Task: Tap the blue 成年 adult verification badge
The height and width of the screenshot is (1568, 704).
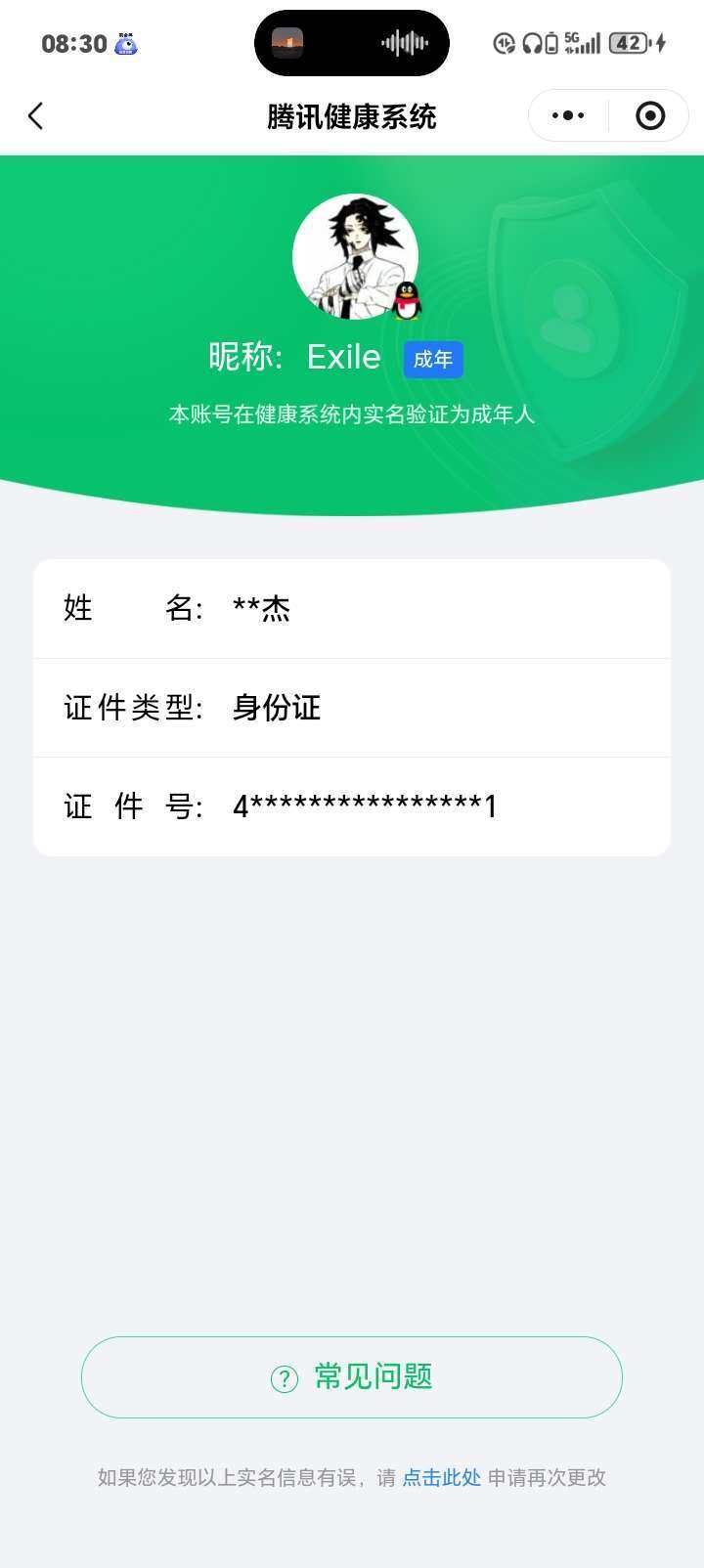Action: [x=433, y=359]
